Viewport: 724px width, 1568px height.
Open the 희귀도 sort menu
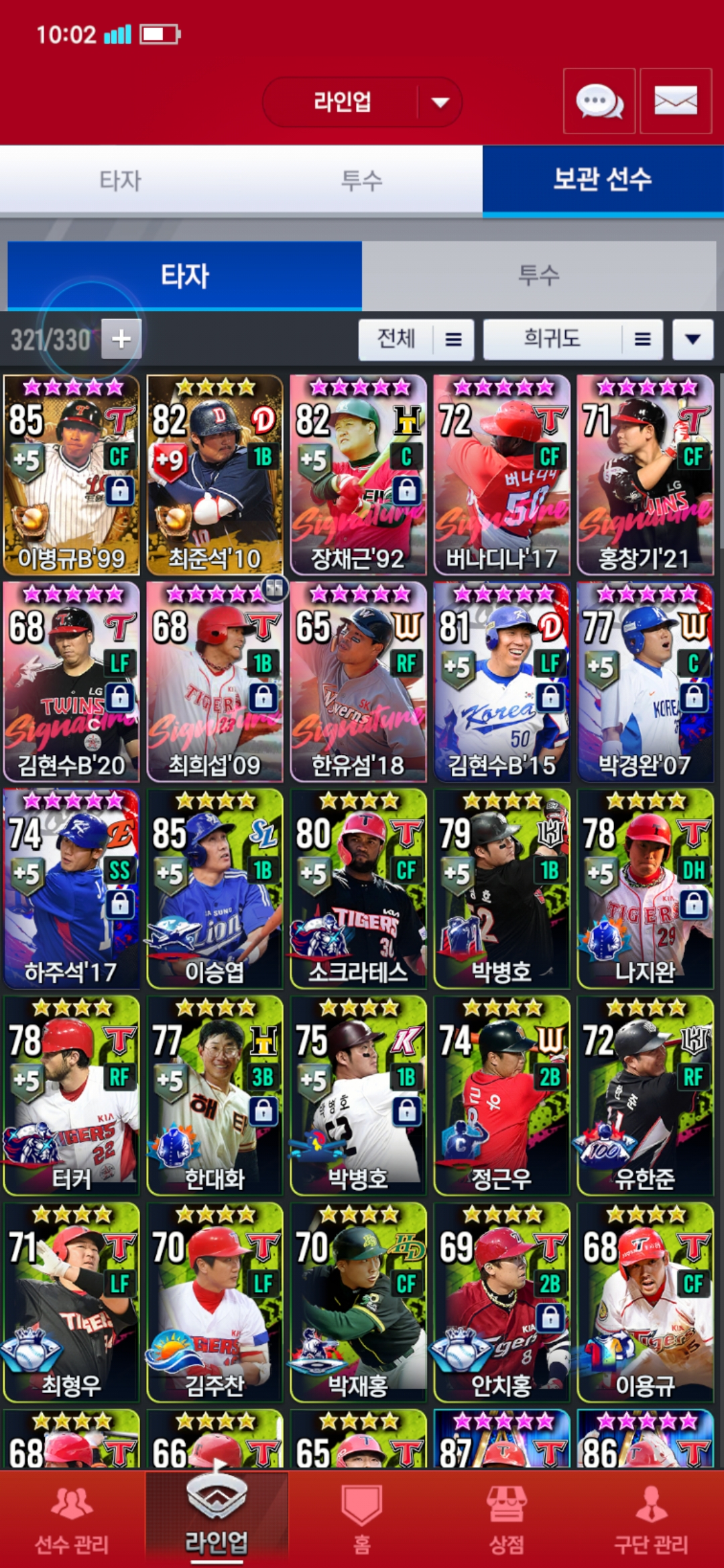[x=573, y=339]
